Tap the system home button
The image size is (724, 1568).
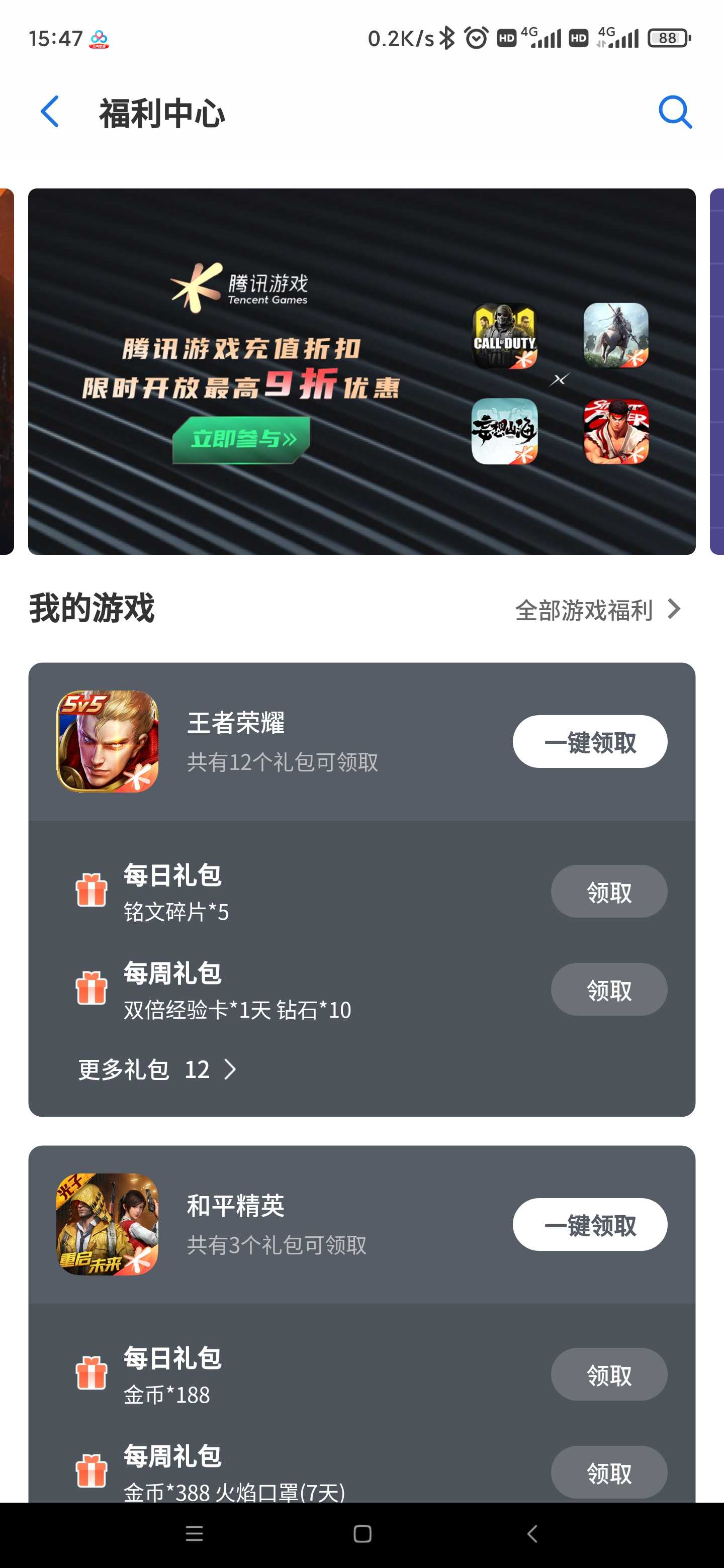(x=363, y=1534)
